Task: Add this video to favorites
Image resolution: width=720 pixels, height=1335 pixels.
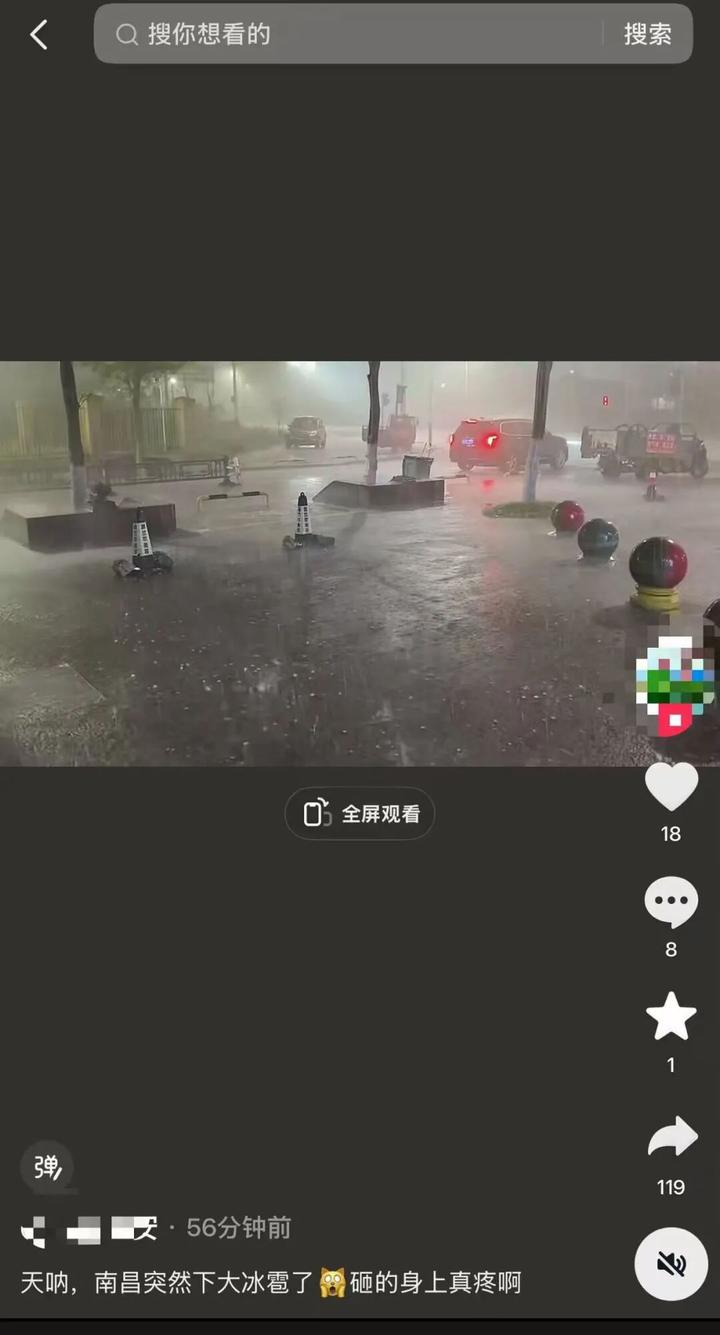Action: (x=671, y=1018)
